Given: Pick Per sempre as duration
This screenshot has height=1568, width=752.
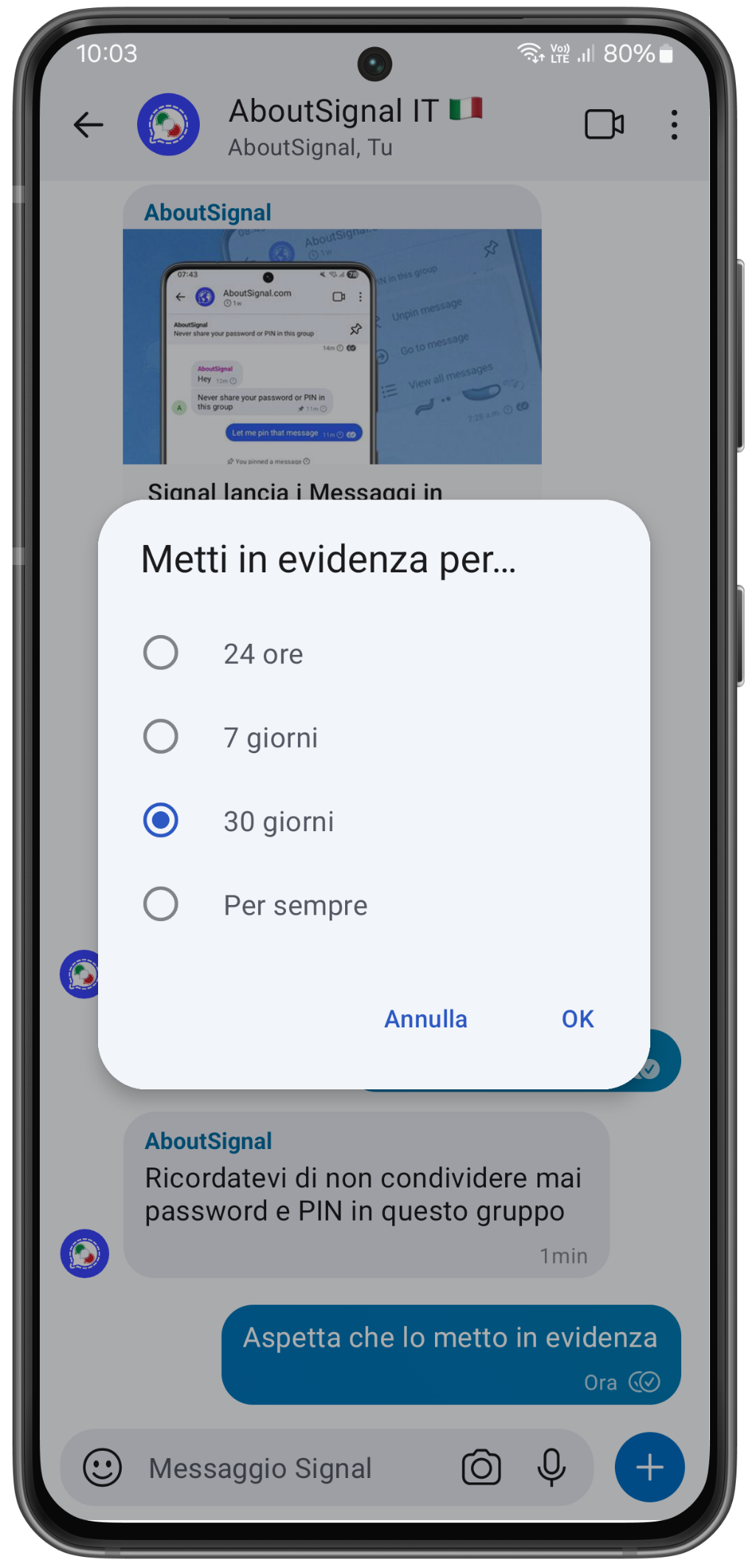Looking at the screenshot, I should 161,904.
